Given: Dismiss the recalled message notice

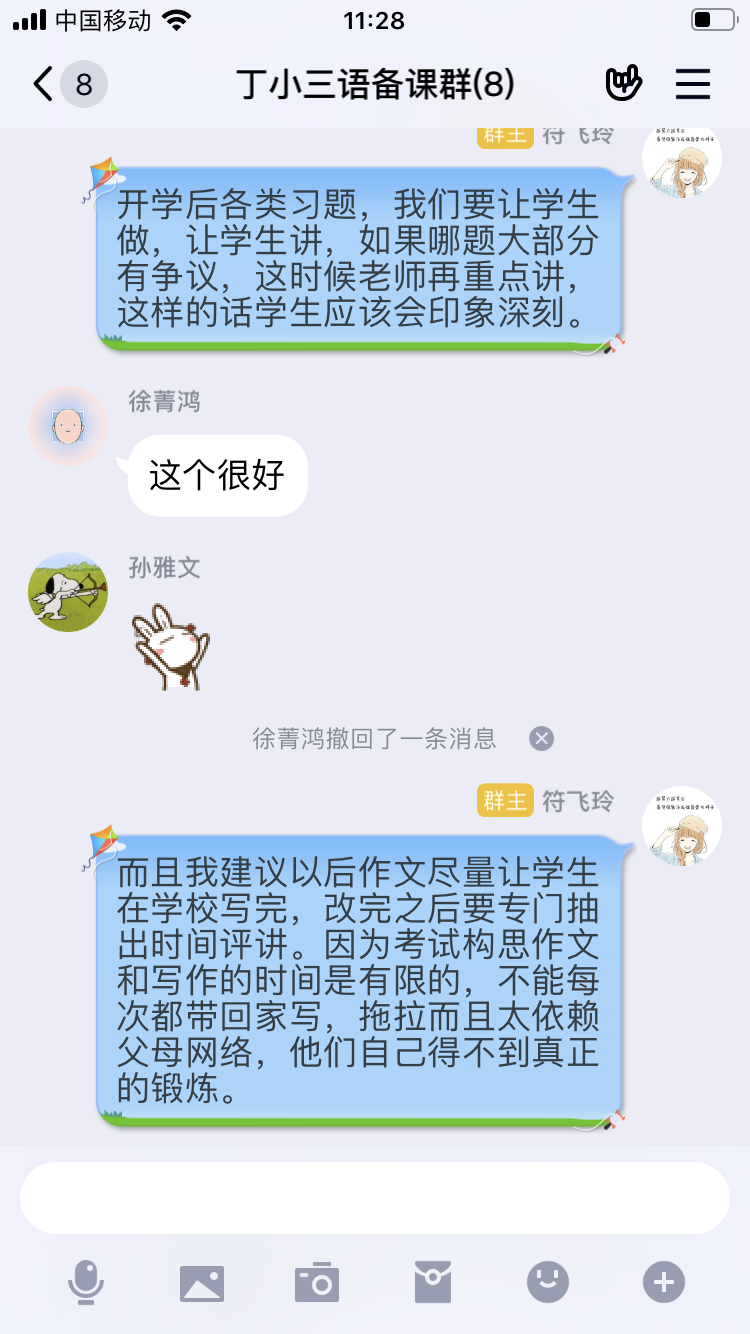Looking at the screenshot, I should 541,739.
